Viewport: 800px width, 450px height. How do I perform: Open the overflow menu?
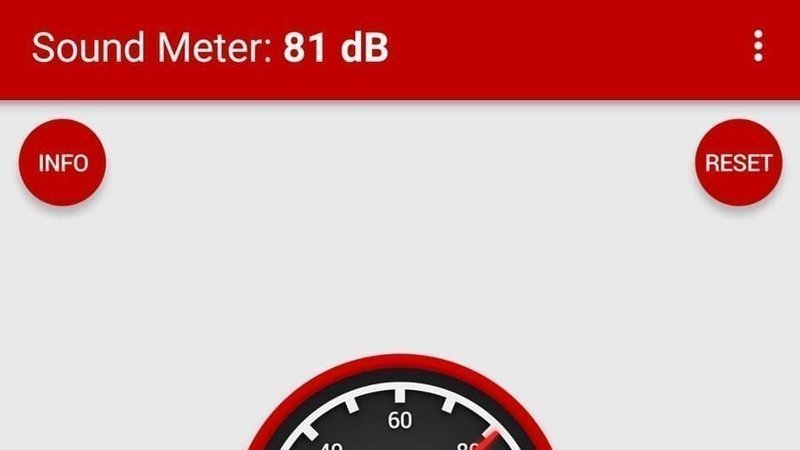coord(758,46)
